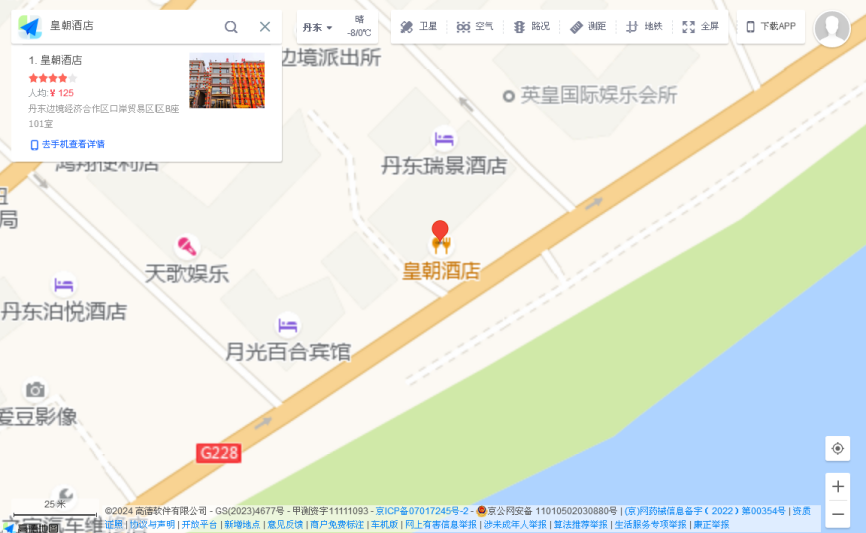
Task: Locate my current position
Action: click(x=838, y=448)
